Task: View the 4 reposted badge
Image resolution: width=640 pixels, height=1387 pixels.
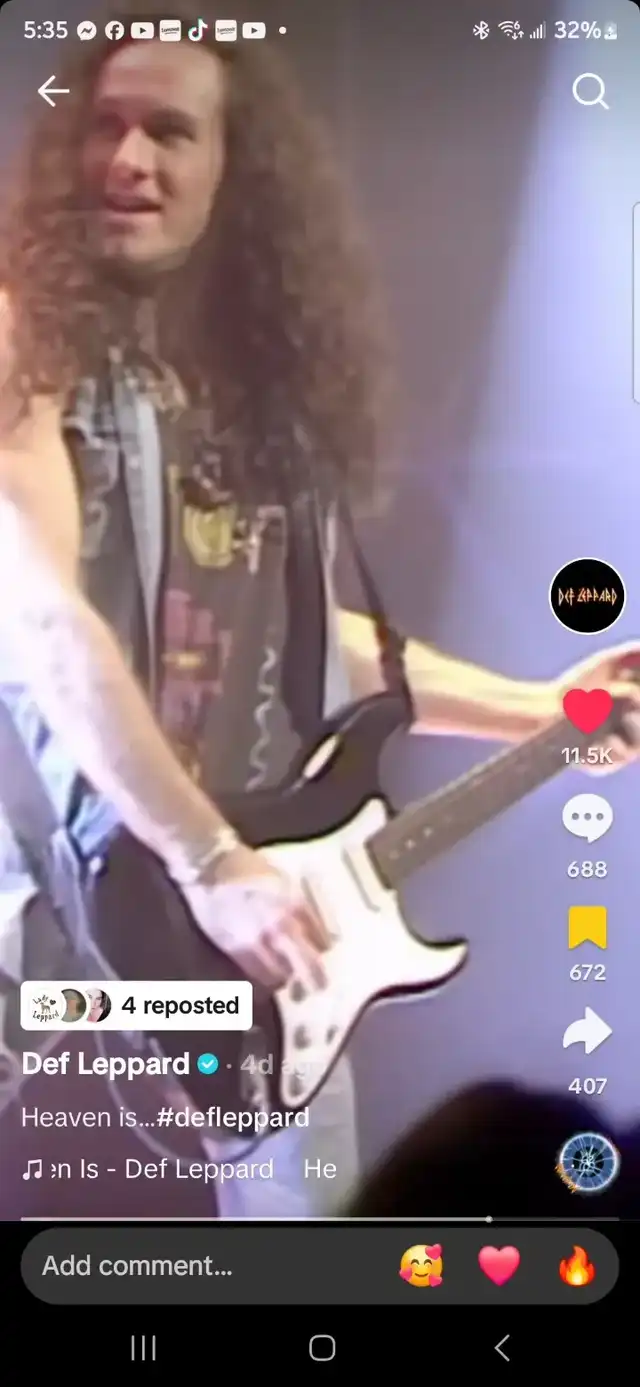Action: (x=136, y=1006)
